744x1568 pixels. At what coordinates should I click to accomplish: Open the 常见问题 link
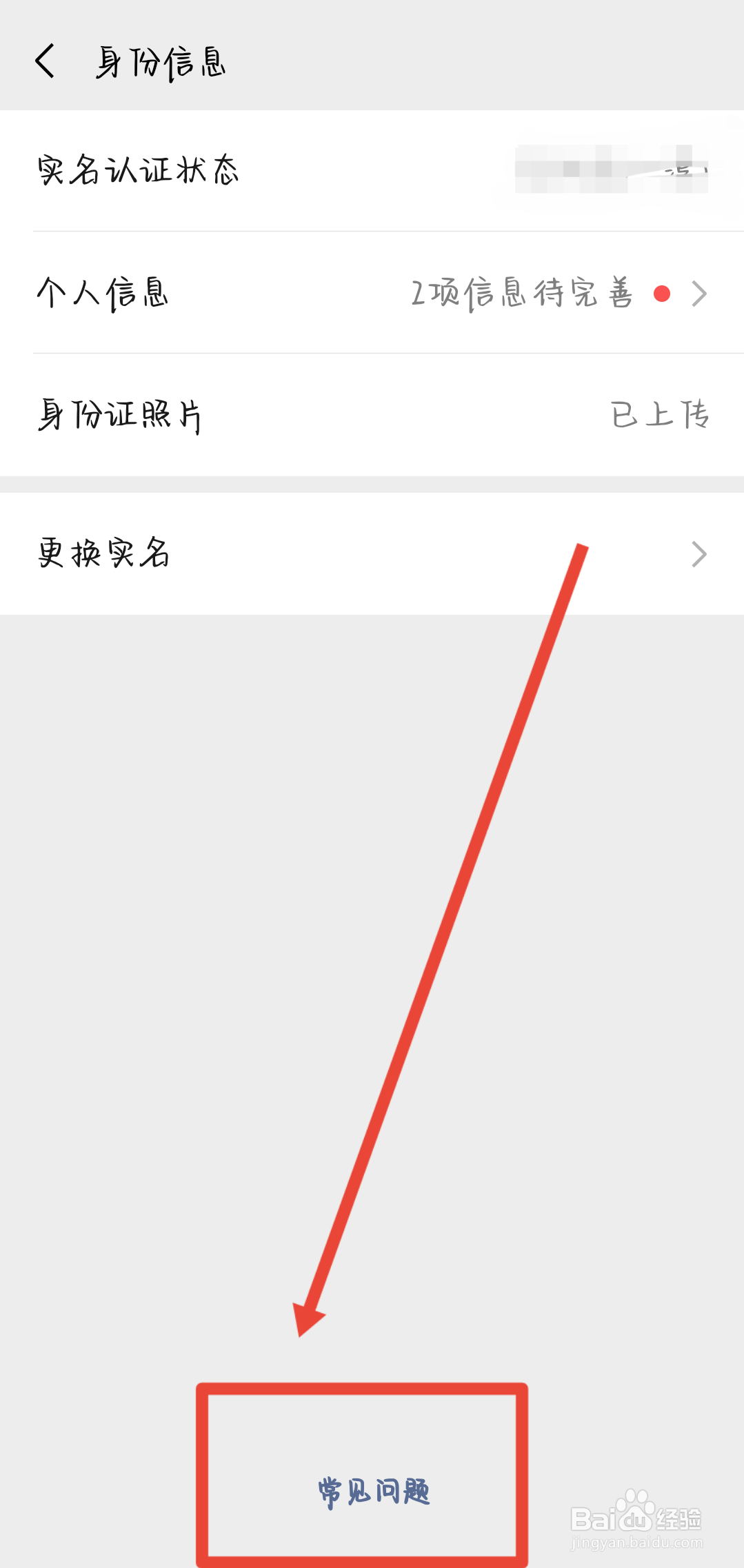374,1492
